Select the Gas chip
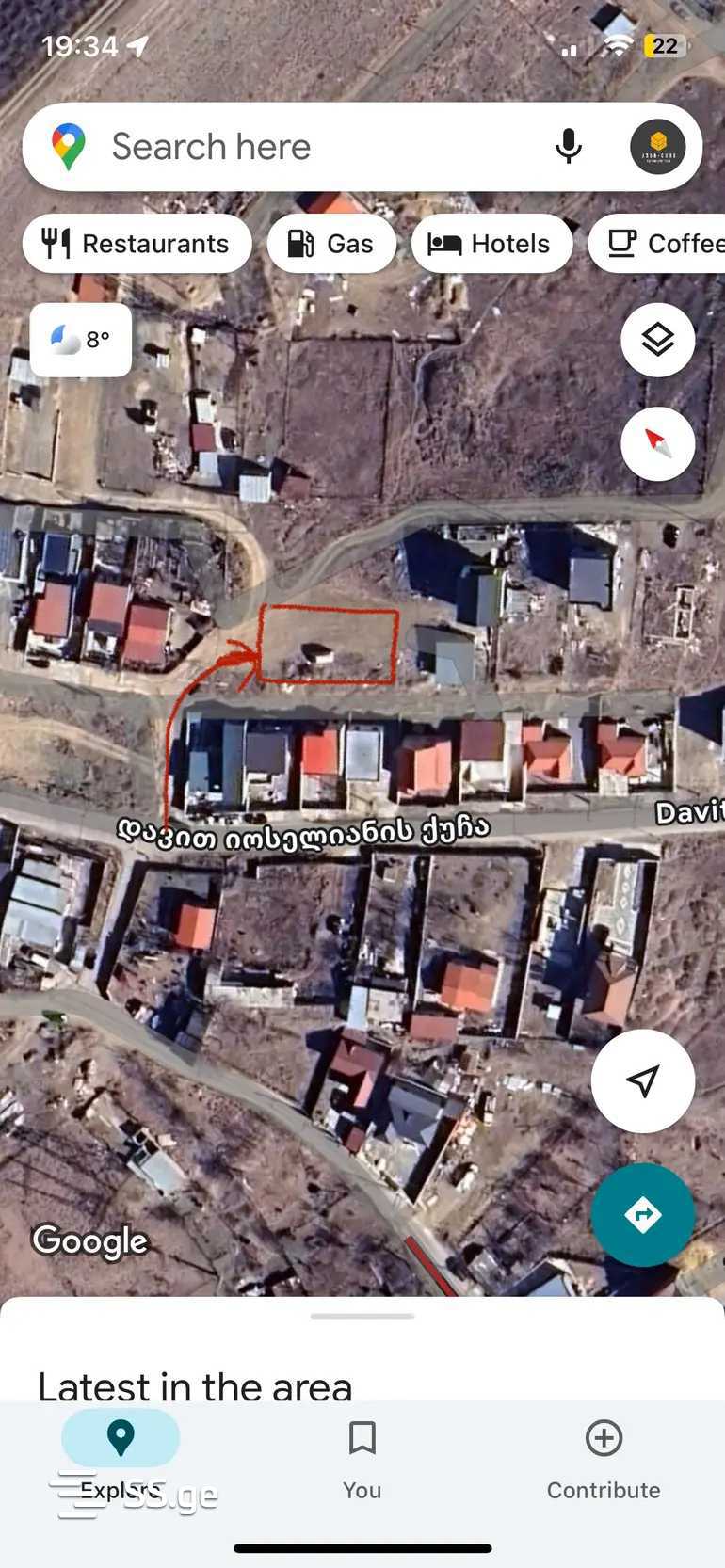The height and width of the screenshot is (1568, 725). [x=330, y=244]
